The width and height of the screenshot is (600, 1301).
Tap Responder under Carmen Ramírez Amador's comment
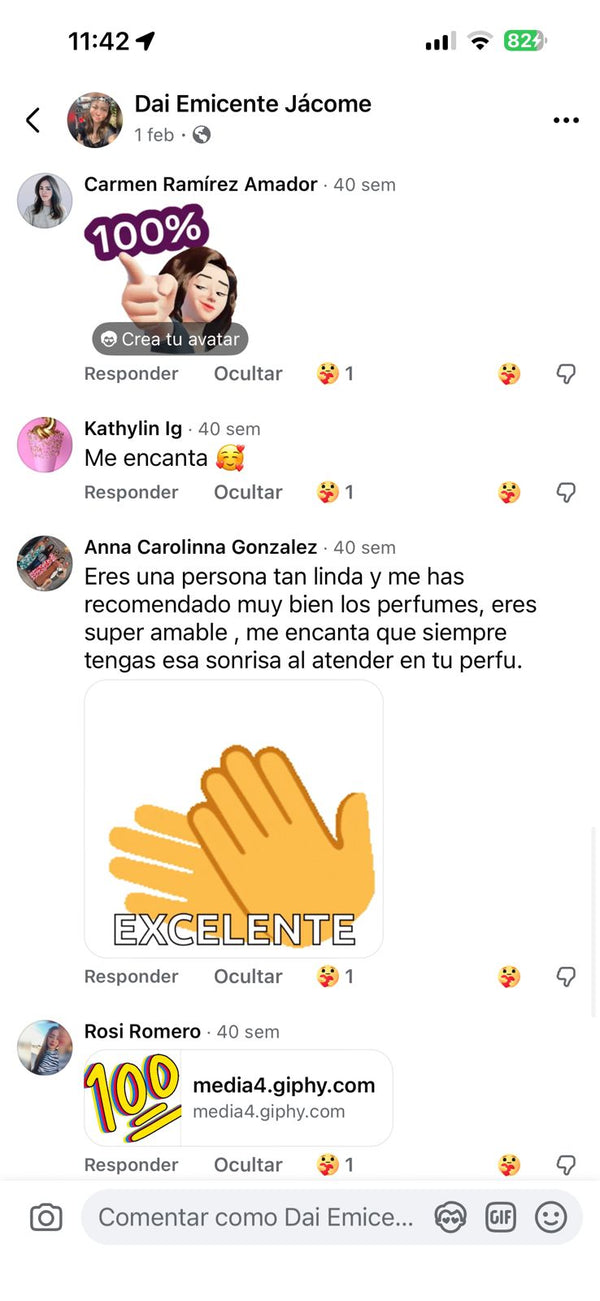[x=131, y=374]
